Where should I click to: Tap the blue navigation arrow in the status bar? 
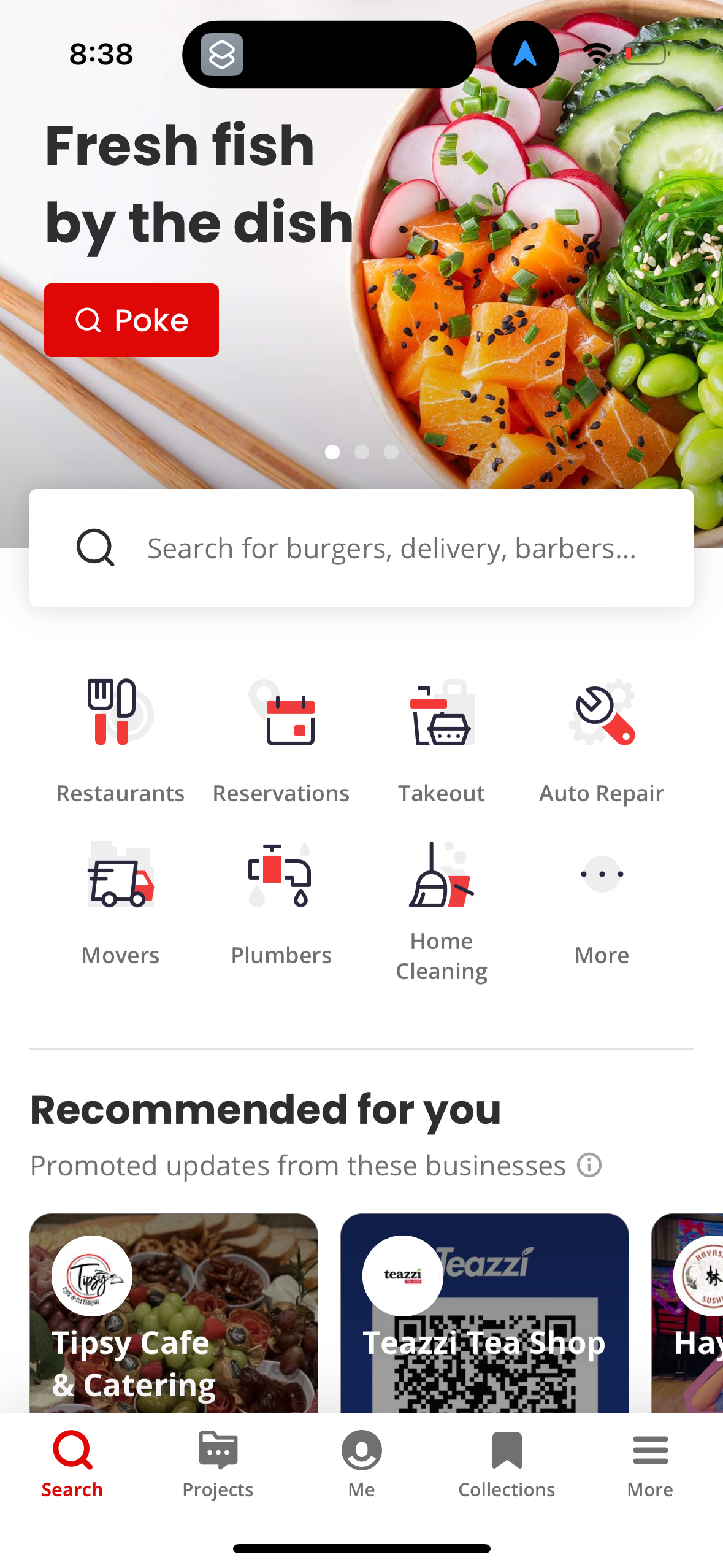coord(525,54)
